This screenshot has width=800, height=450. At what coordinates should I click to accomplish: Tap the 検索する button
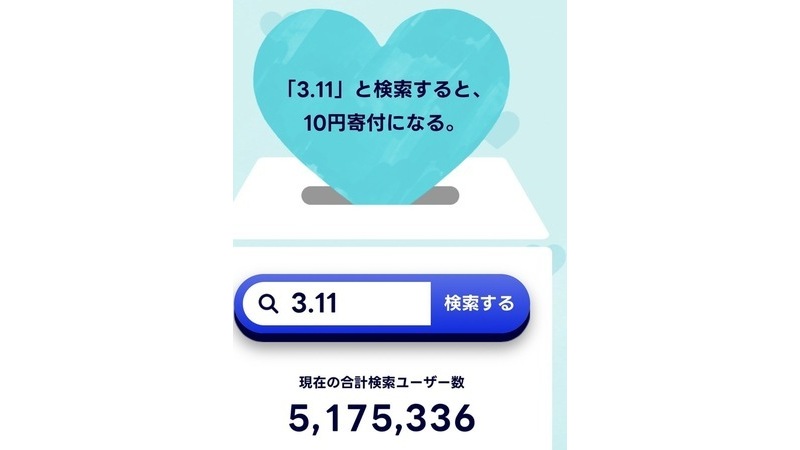click(479, 304)
